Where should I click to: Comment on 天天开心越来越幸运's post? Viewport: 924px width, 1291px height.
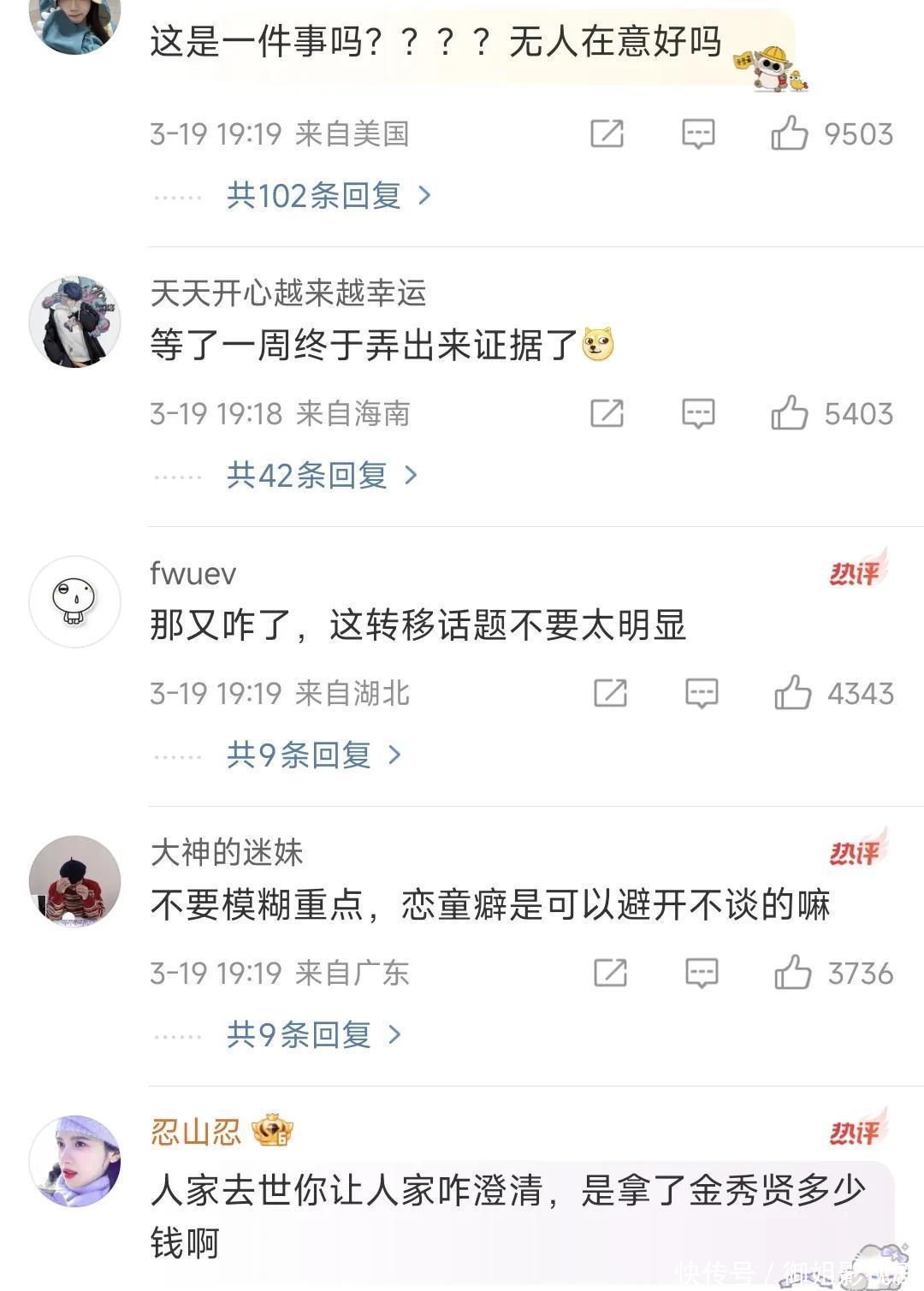(x=698, y=413)
